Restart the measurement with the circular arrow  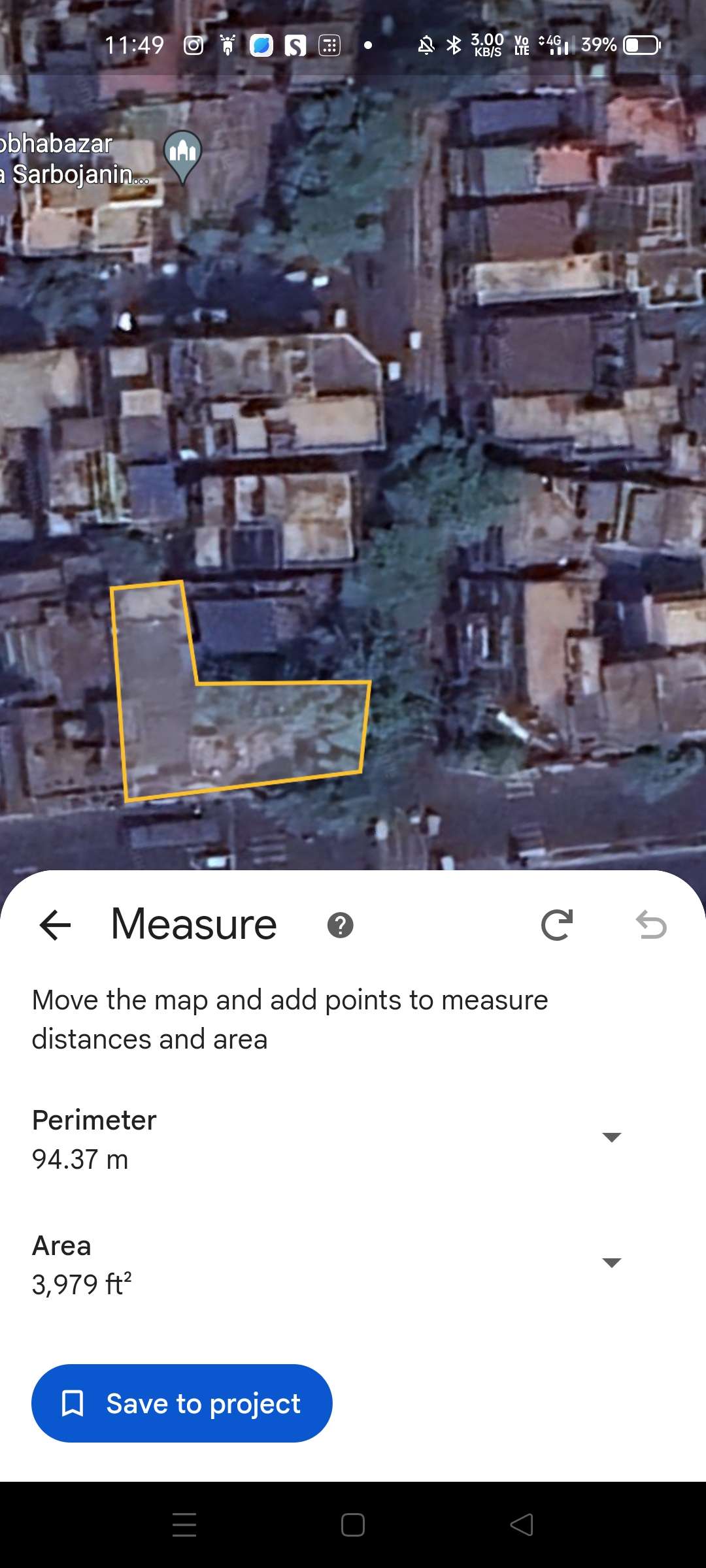pyautogui.click(x=557, y=925)
